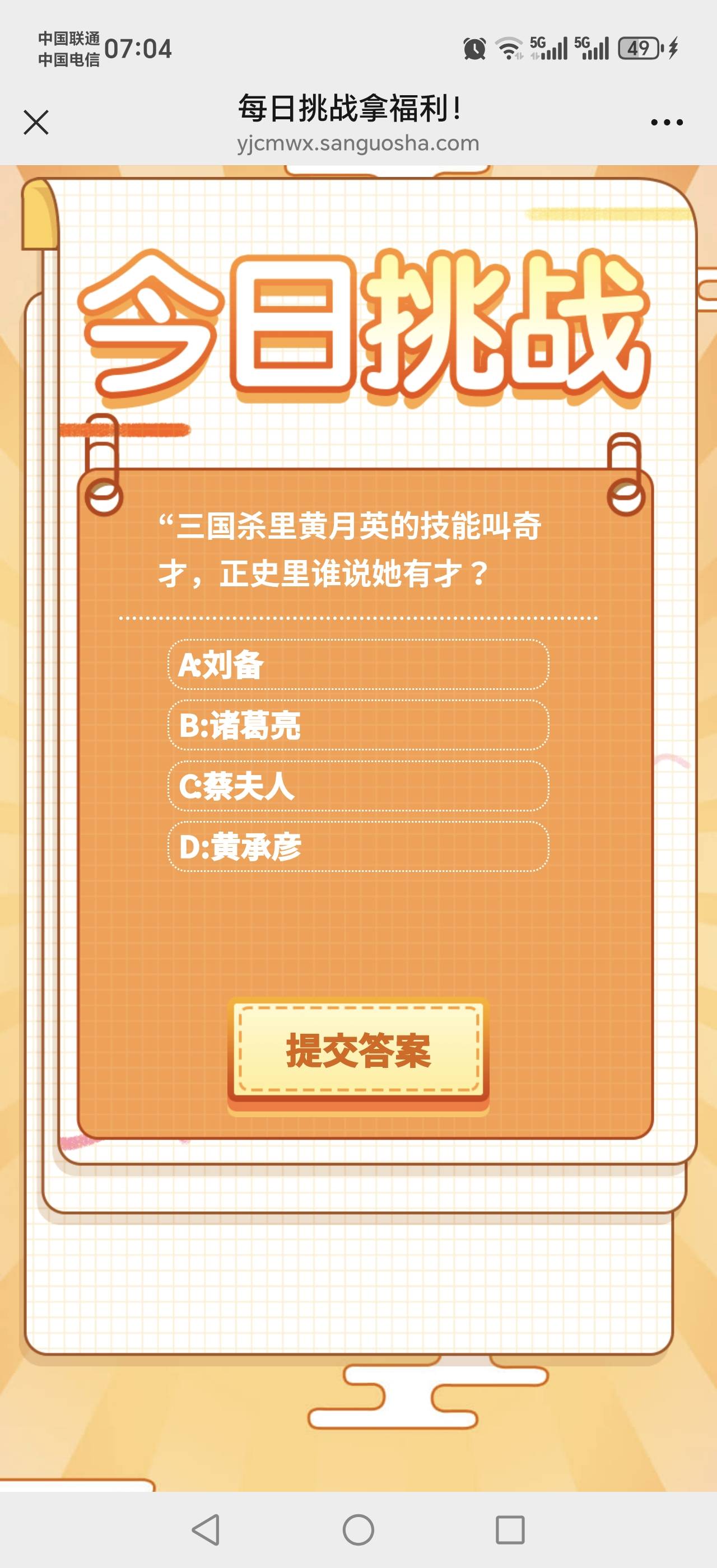717x1568 pixels.
Task: Go to the home screen
Action: point(358,1530)
